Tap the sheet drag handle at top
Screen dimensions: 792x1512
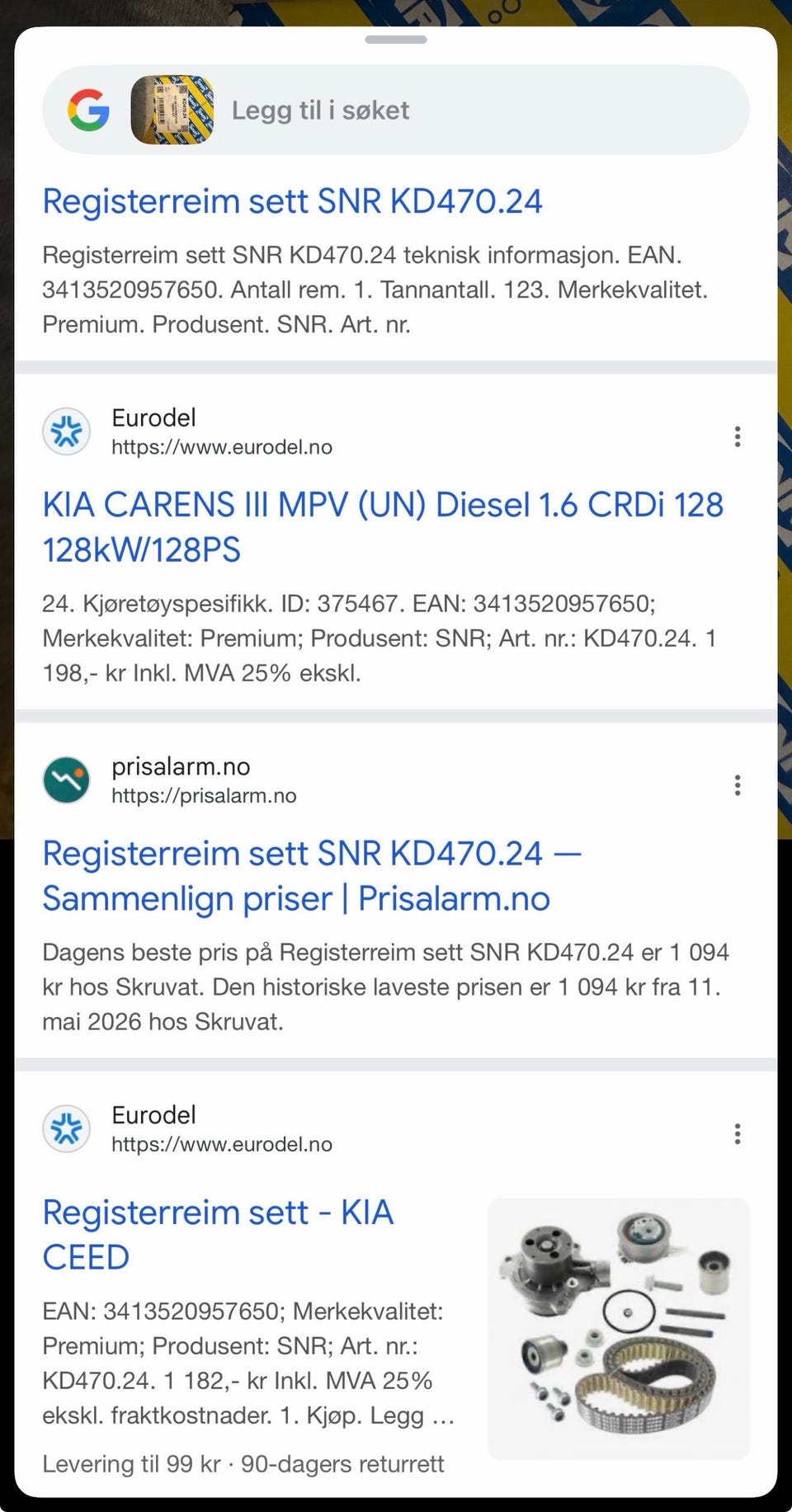click(x=396, y=40)
